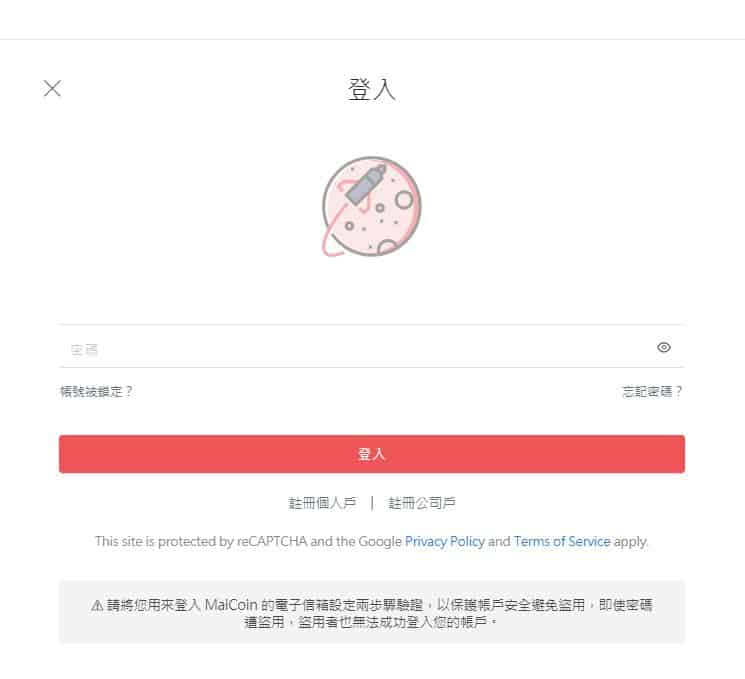Screen dimensions: 745x679
Task: Select 註冊公司戶 to register a company account
Action: tap(422, 503)
